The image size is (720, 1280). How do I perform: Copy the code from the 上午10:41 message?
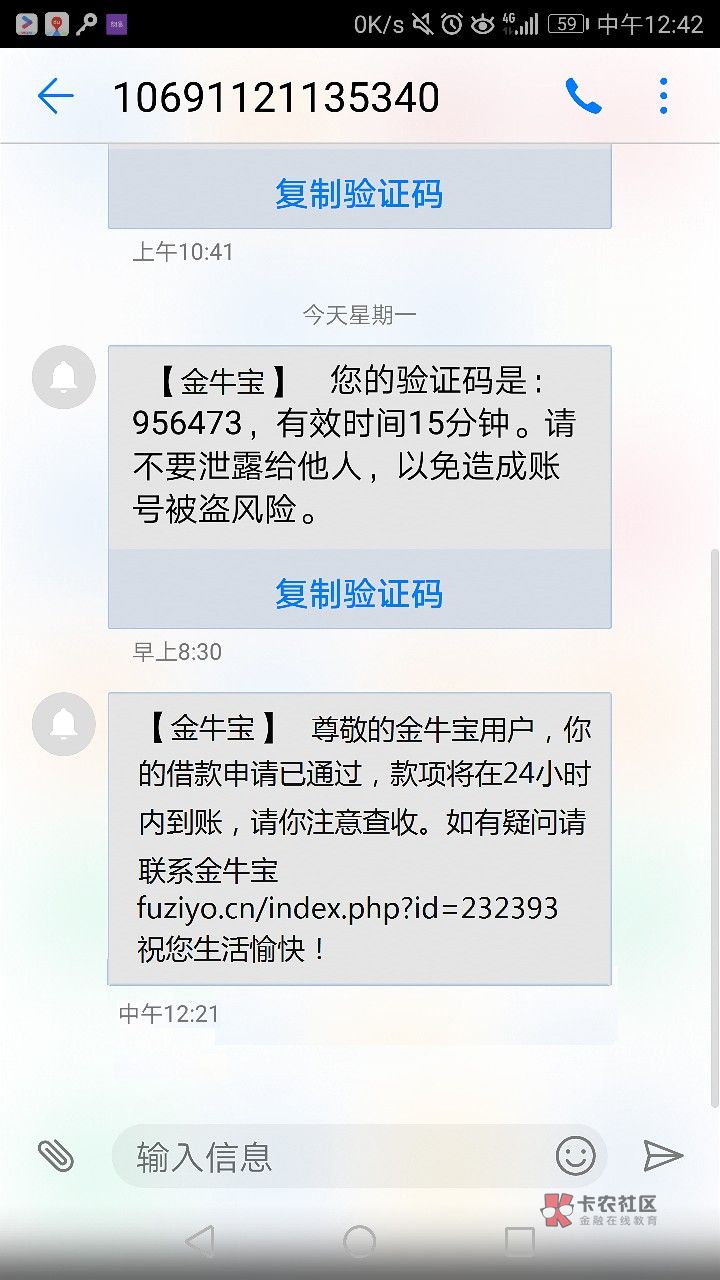[x=359, y=193]
